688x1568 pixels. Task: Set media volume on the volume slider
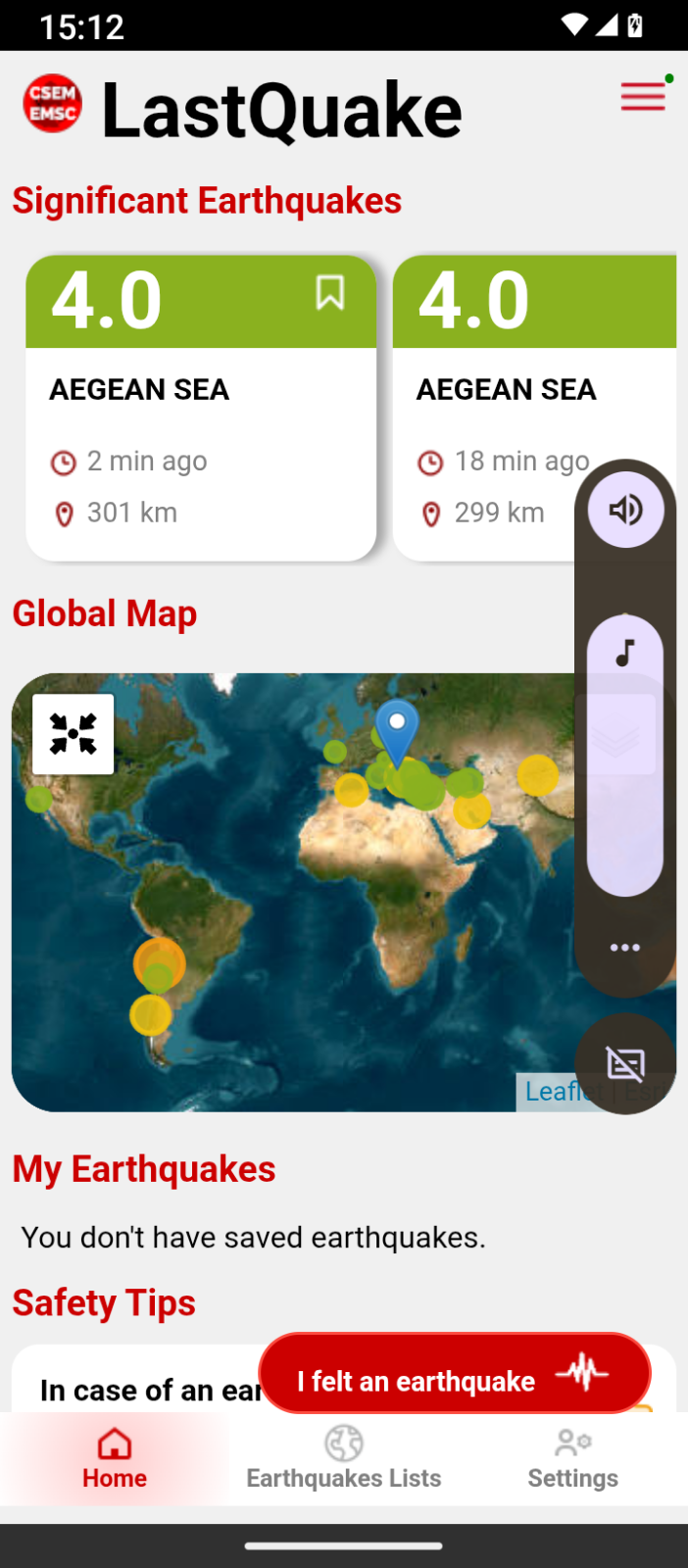click(x=625, y=755)
